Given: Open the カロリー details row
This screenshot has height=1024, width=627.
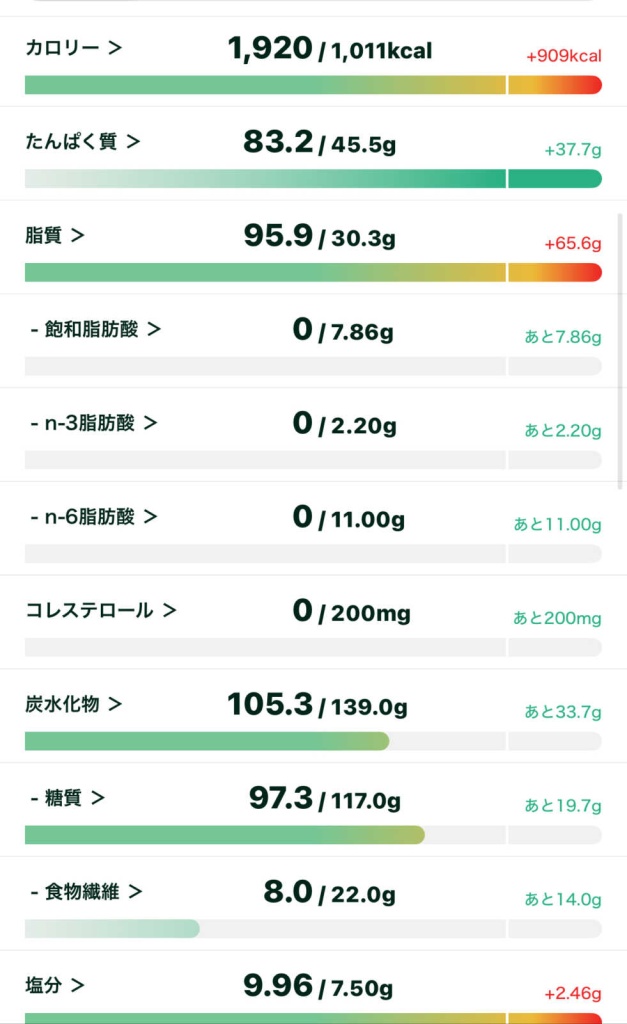Looking at the screenshot, I should 73,48.
